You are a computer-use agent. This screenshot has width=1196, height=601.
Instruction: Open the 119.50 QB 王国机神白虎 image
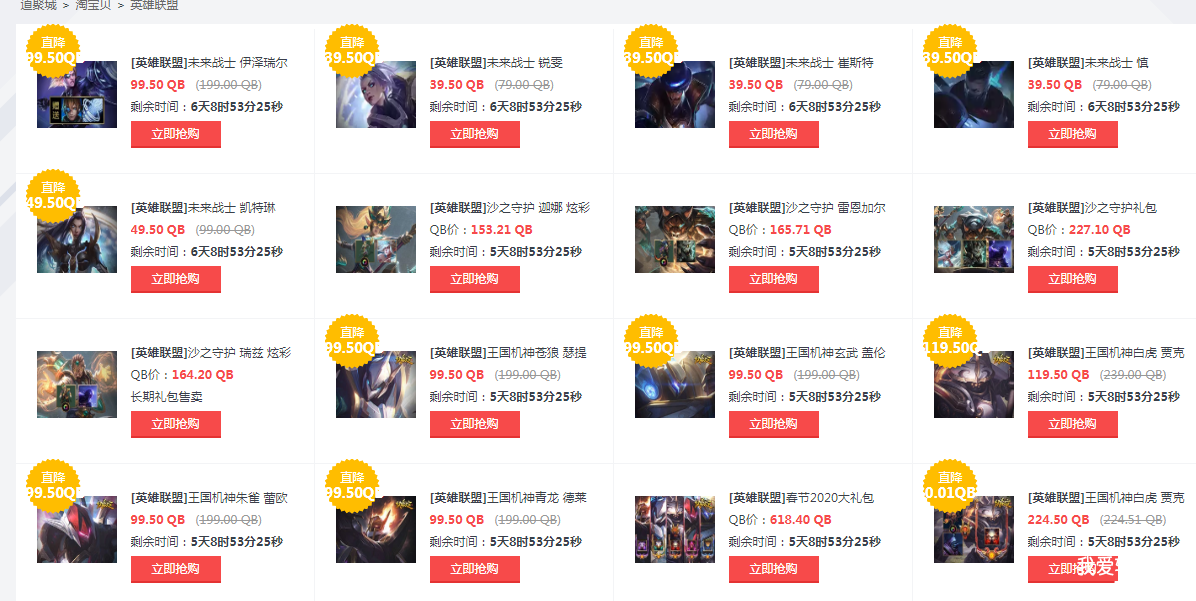(x=973, y=385)
